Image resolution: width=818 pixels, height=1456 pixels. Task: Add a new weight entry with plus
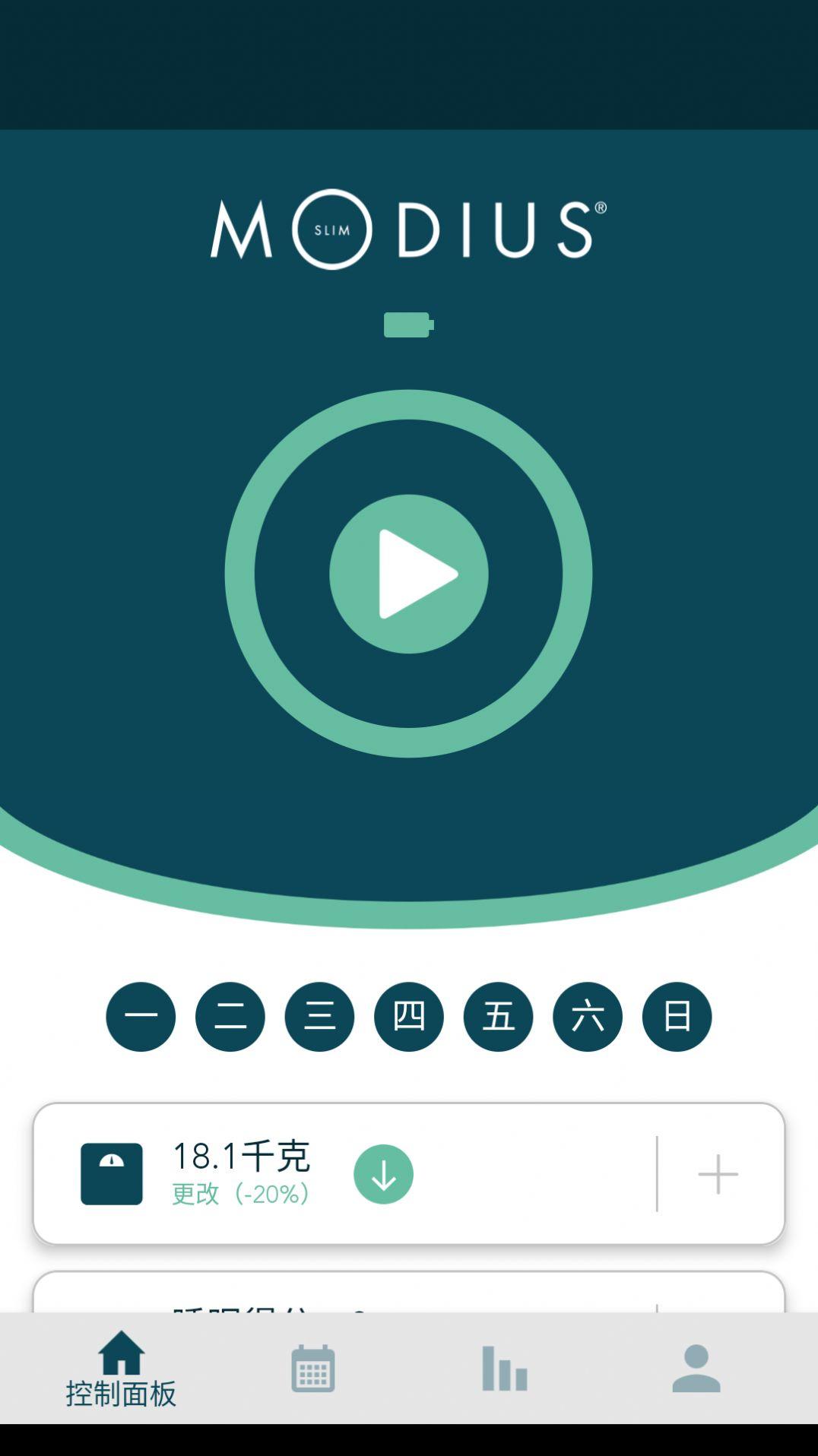tap(718, 1174)
